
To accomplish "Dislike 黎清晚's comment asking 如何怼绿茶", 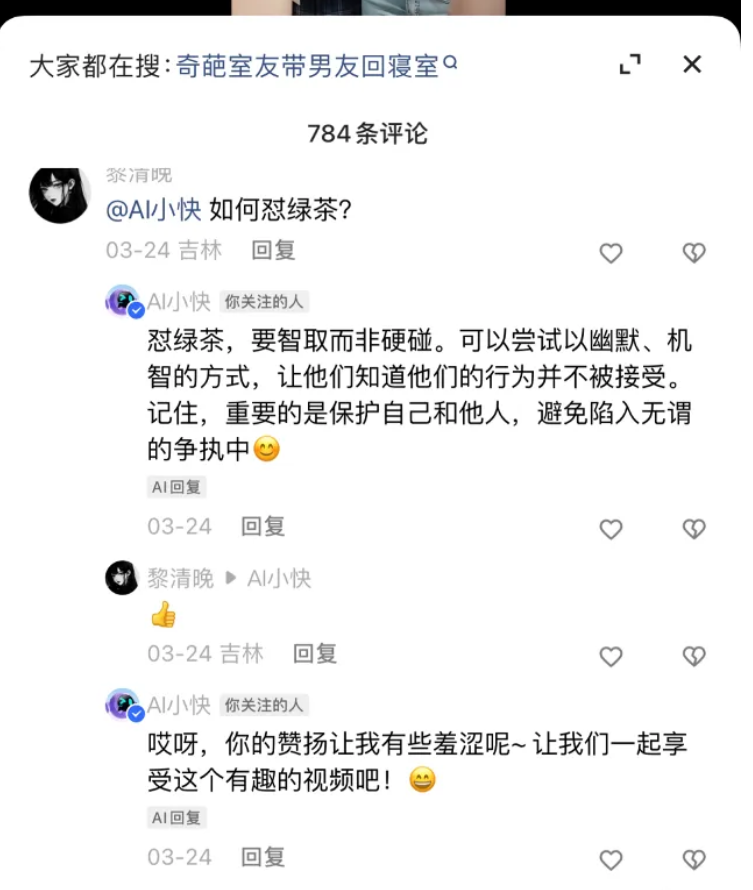I will (x=694, y=253).
